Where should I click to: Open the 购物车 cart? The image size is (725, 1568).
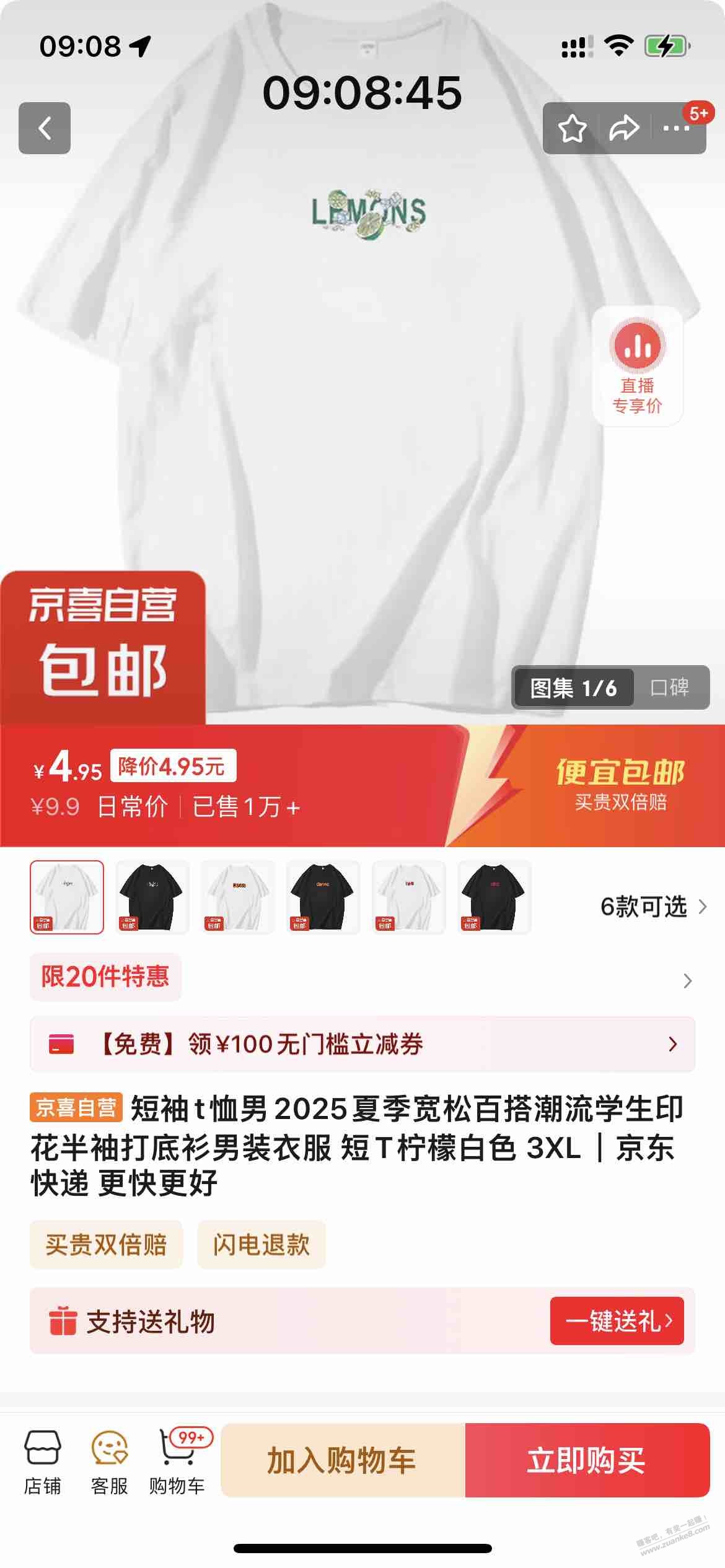point(177,1461)
